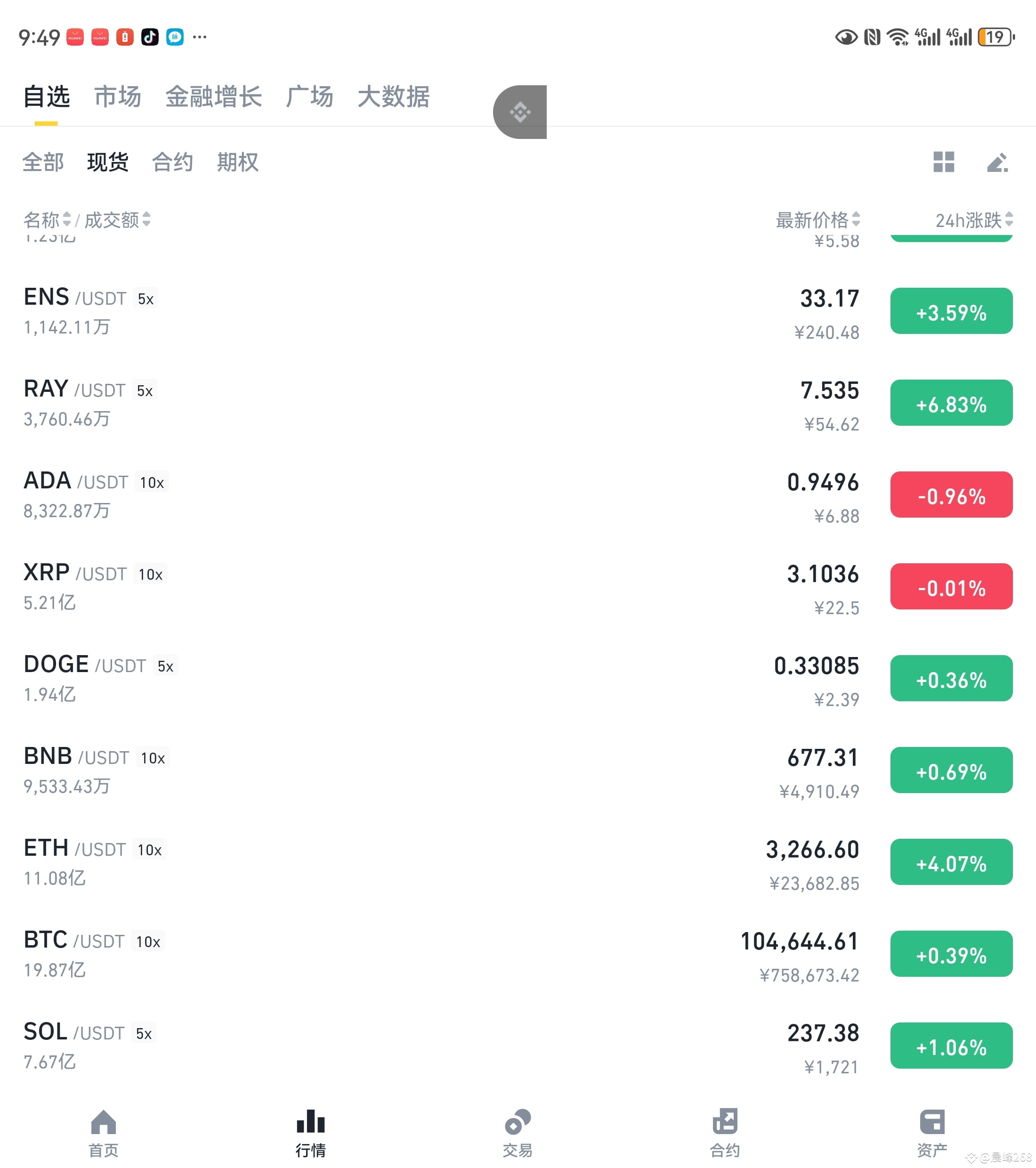Tap the 10x leverage badge beside BTC/USDT

tap(147, 942)
